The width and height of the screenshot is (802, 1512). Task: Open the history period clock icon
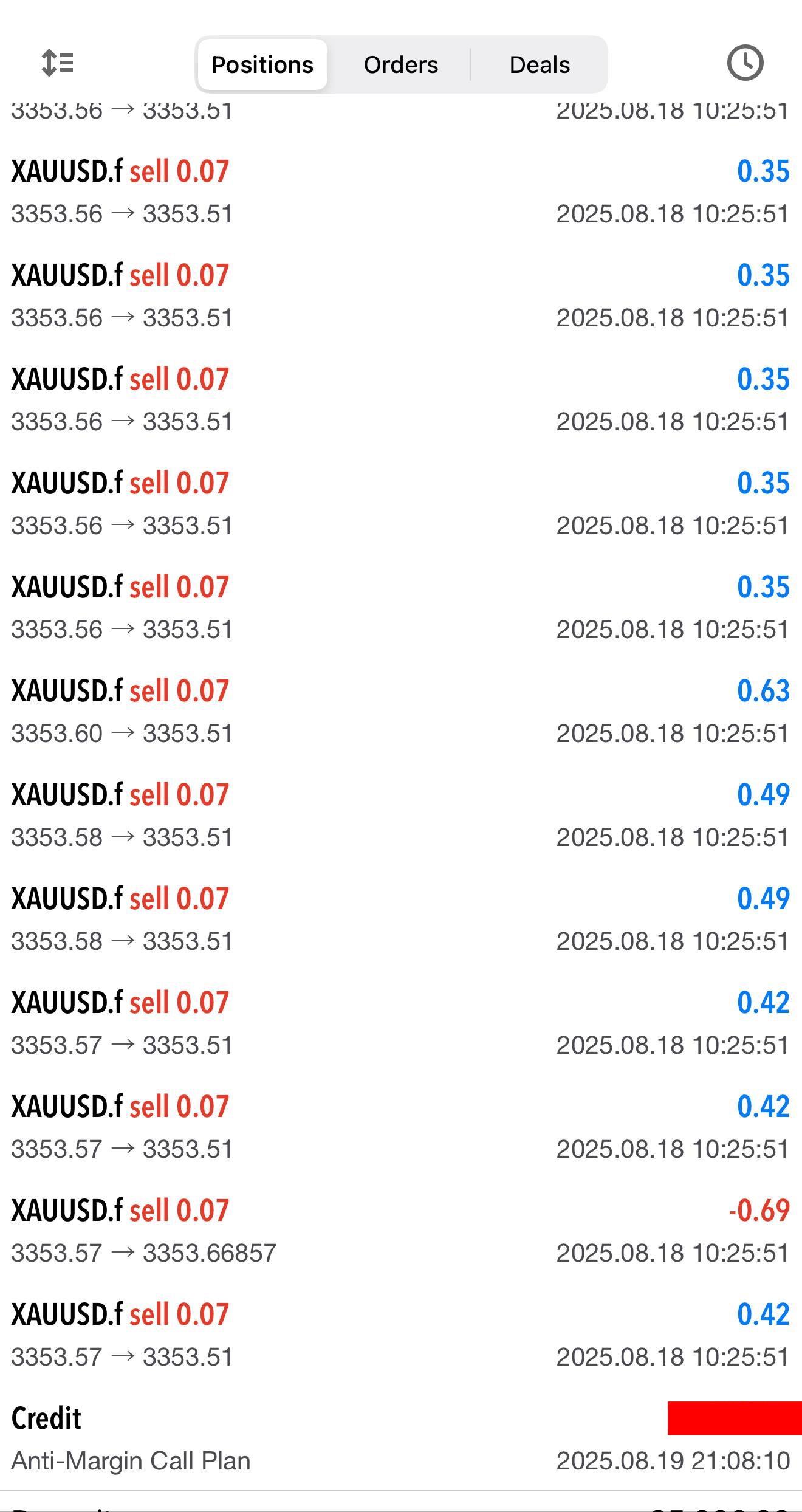point(745,63)
